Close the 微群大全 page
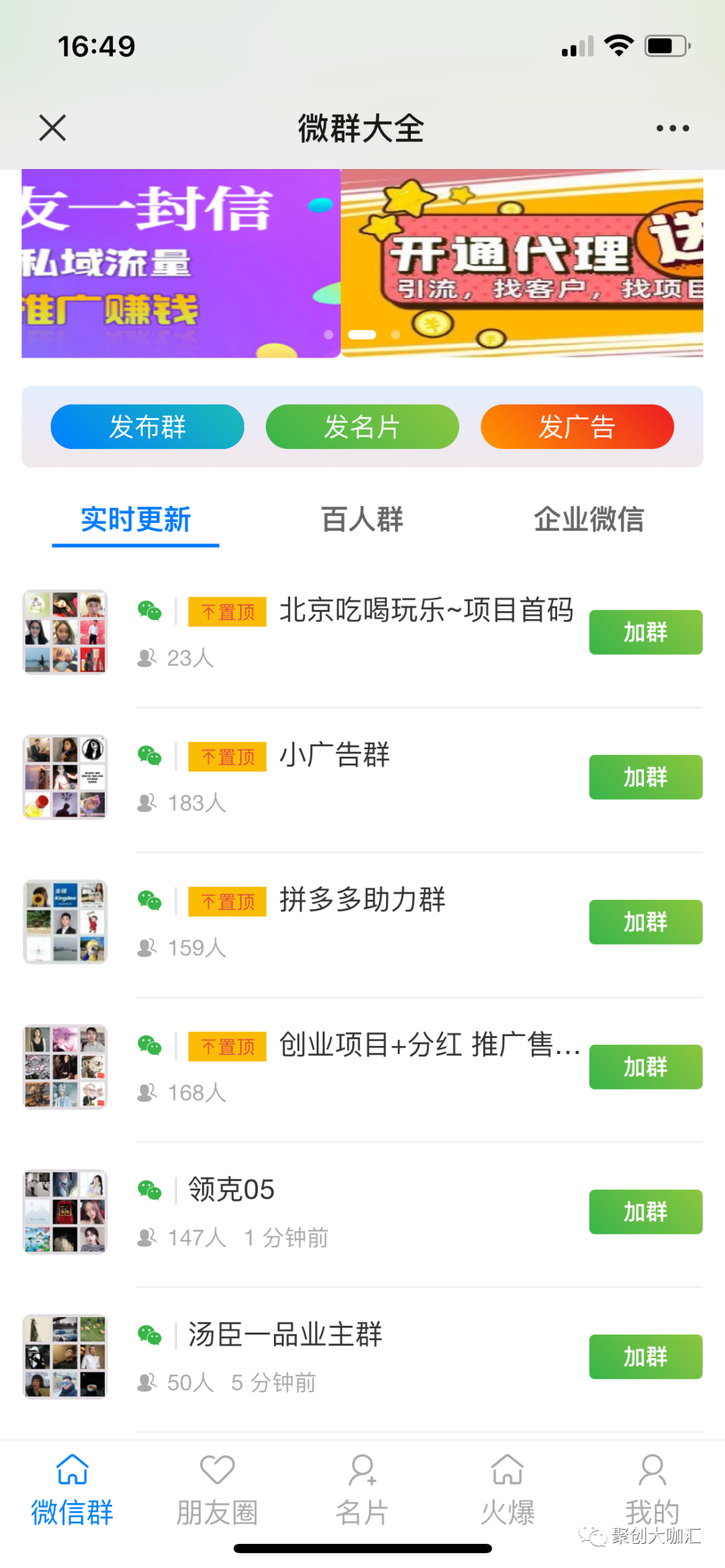This screenshot has width=725, height=1568. [52, 128]
